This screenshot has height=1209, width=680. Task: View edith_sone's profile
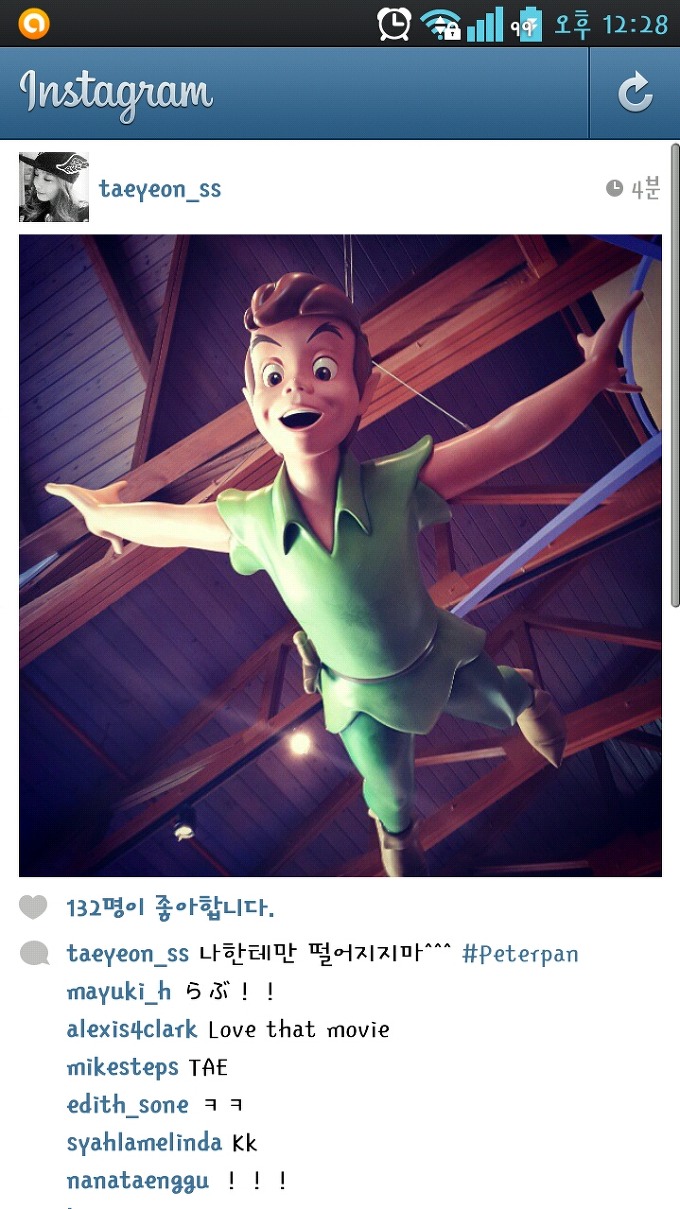click(x=127, y=1105)
